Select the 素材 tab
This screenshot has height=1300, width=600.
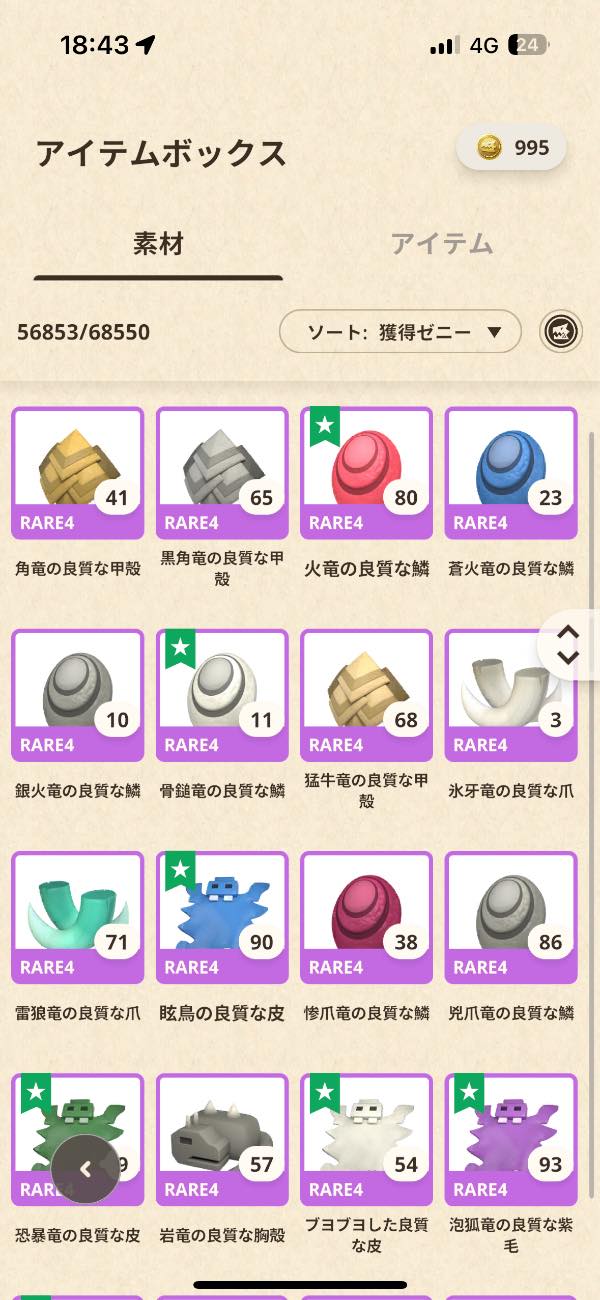click(158, 243)
